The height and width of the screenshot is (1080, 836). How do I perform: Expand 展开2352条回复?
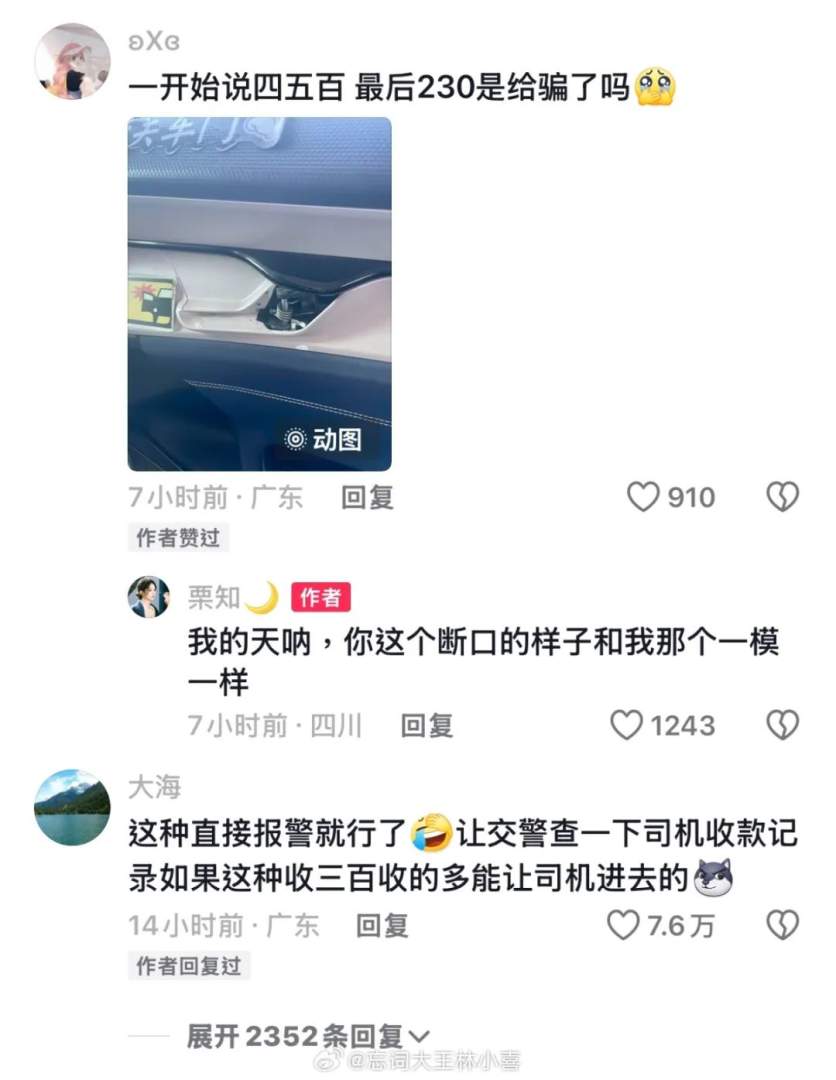click(x=308, y=1037)
